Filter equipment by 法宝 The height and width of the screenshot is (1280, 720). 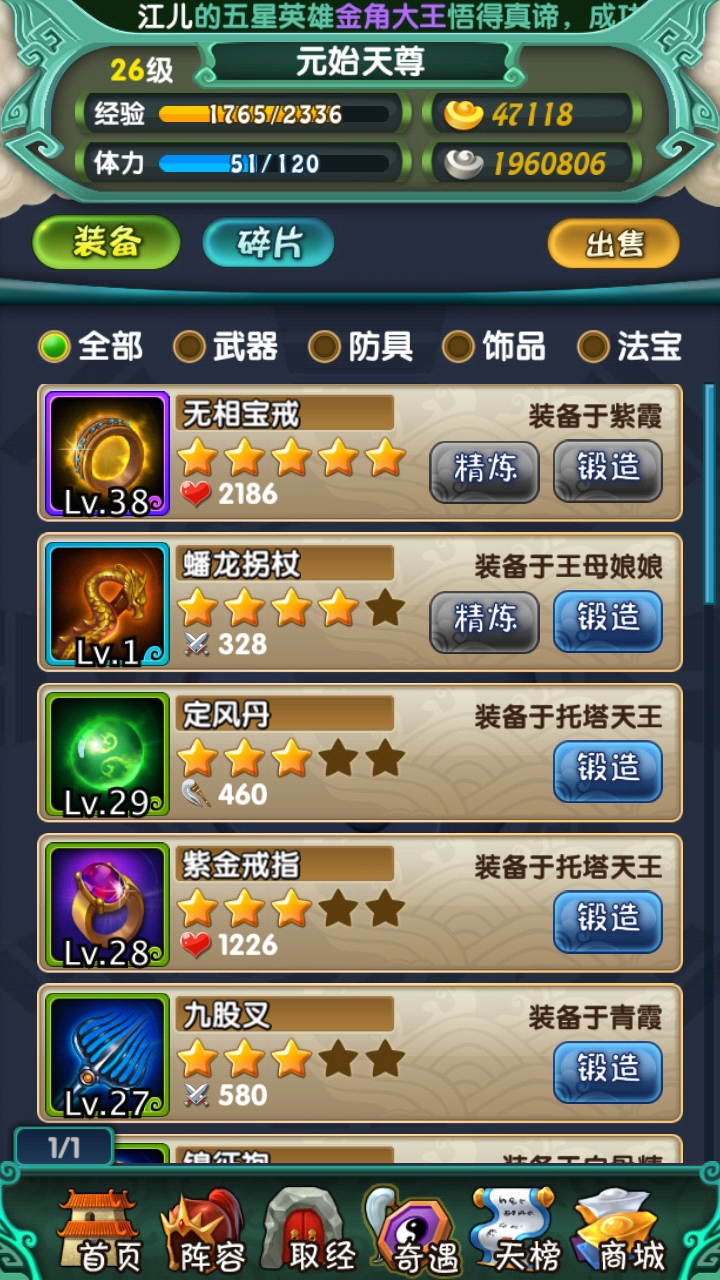pyautogui.click(x=630, y=347)
